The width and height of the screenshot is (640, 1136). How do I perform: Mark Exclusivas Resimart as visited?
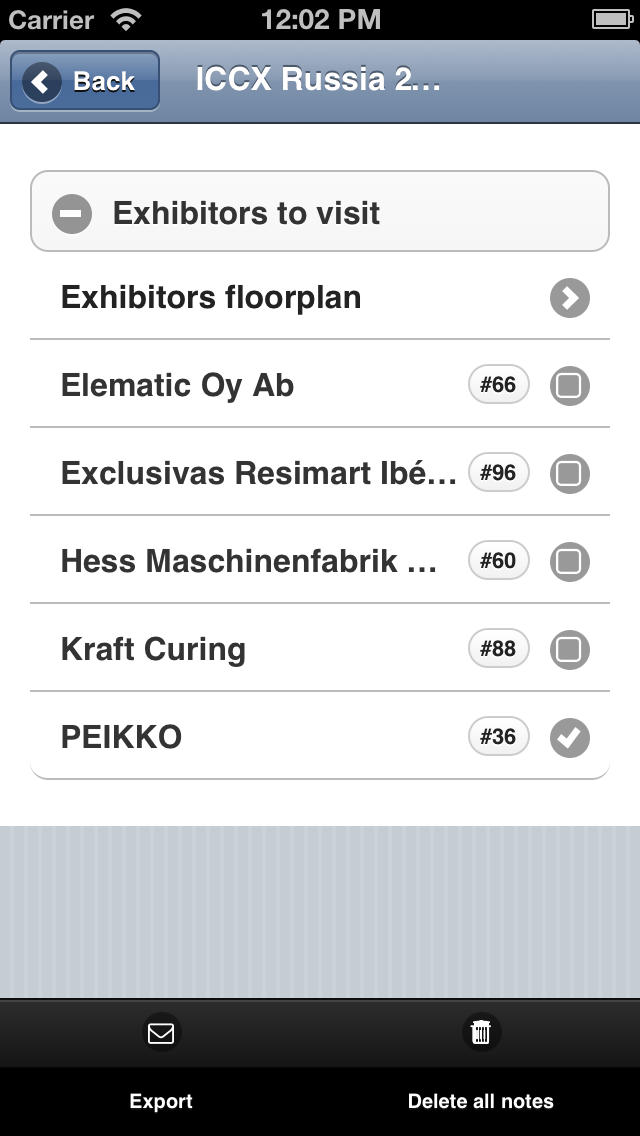[x=570, y=474]
